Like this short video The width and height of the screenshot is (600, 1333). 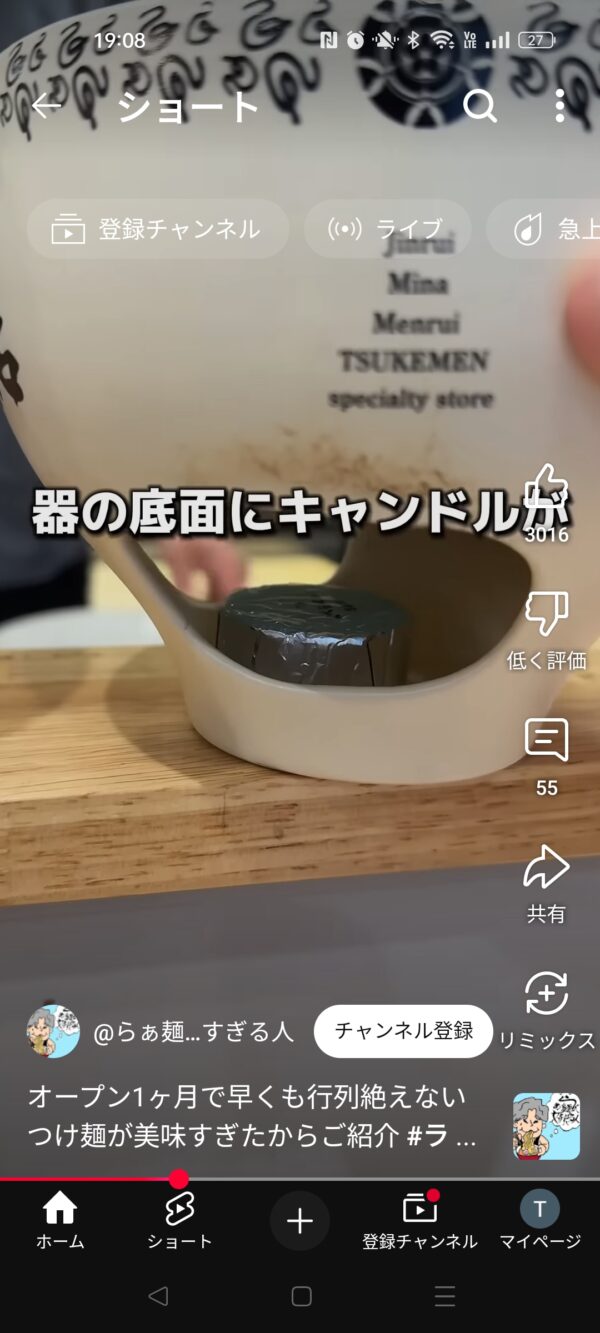(x=546, y=490)
